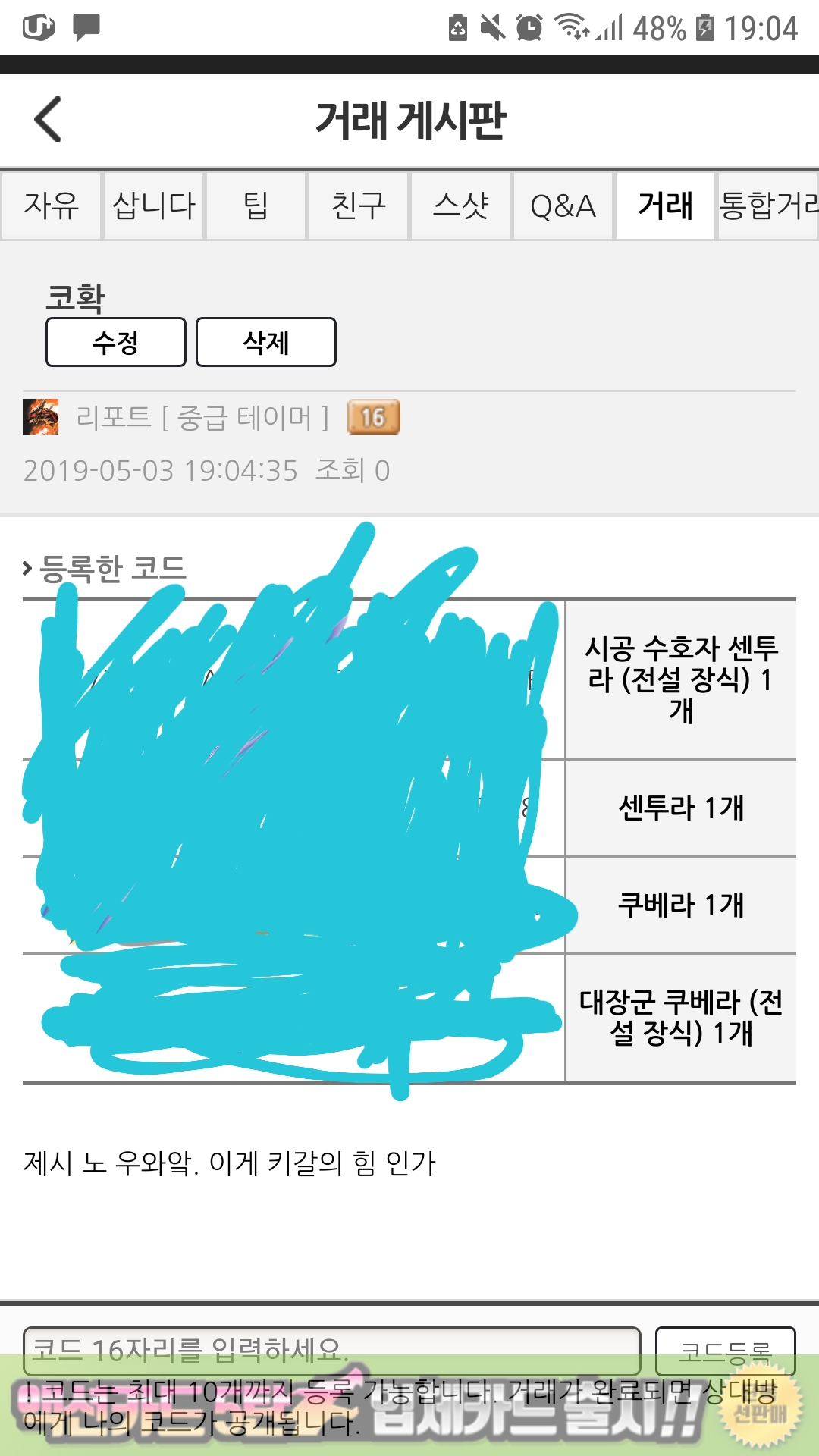Screen dimensions: 819x1456
Task: Switch to the 자유 tab
Action: [x=51, y=206]
